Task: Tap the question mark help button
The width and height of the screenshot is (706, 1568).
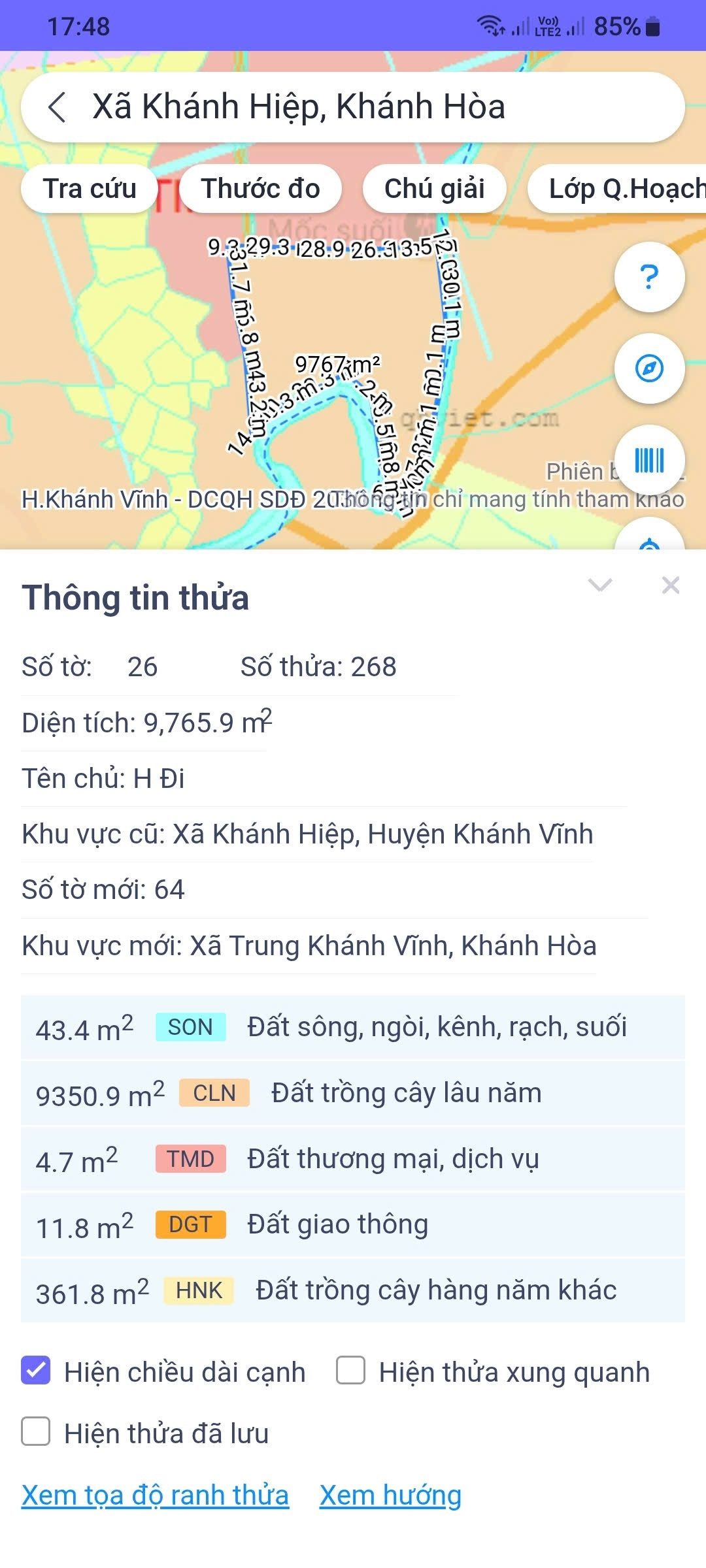Action: pos(649,277)
